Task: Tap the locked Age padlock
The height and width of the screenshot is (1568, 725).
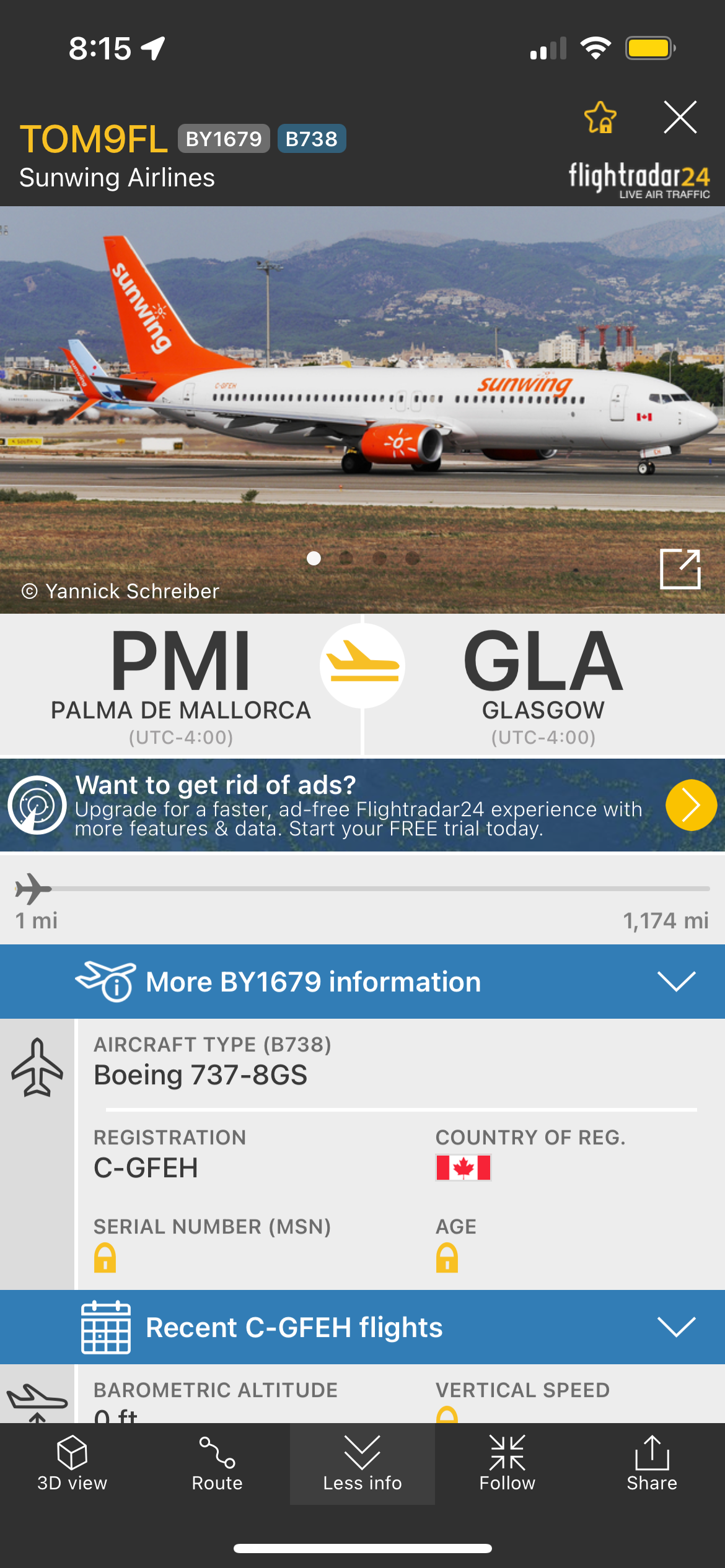Action: tap(447, 1258)
